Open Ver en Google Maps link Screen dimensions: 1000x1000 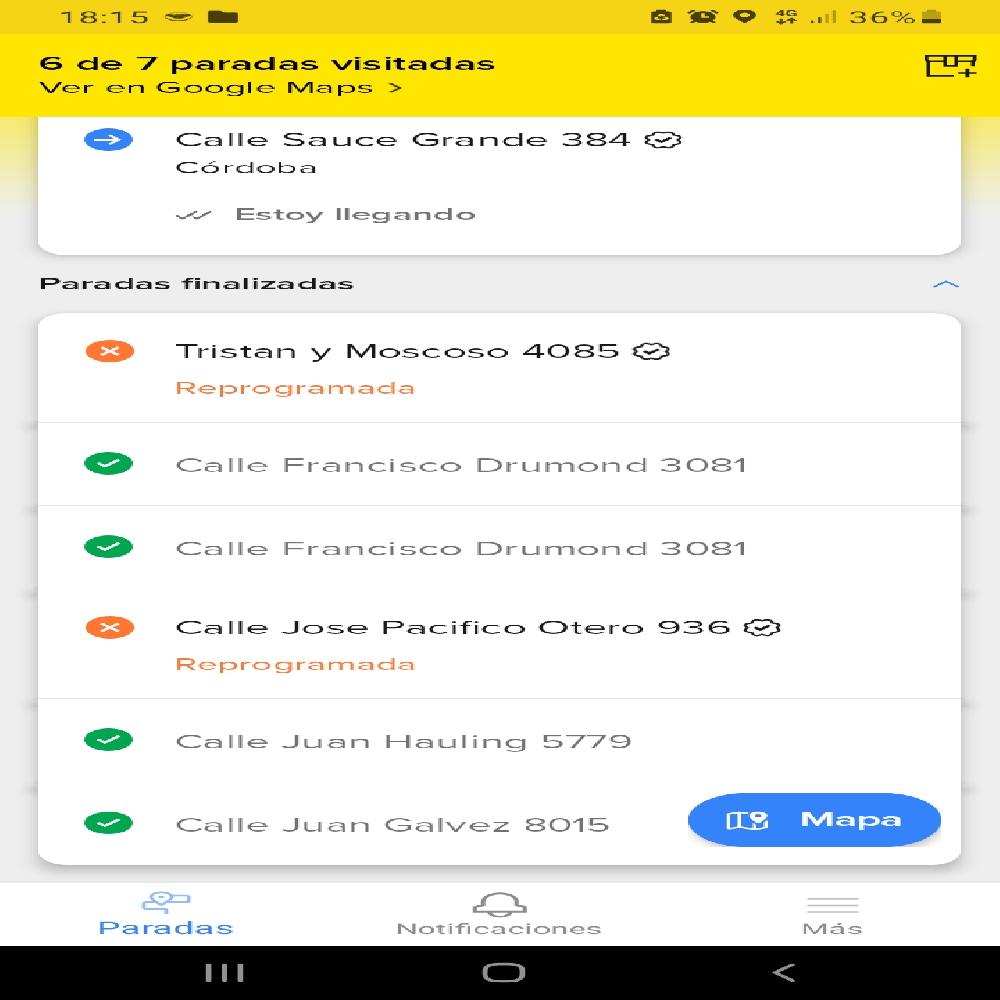(221, 88)
